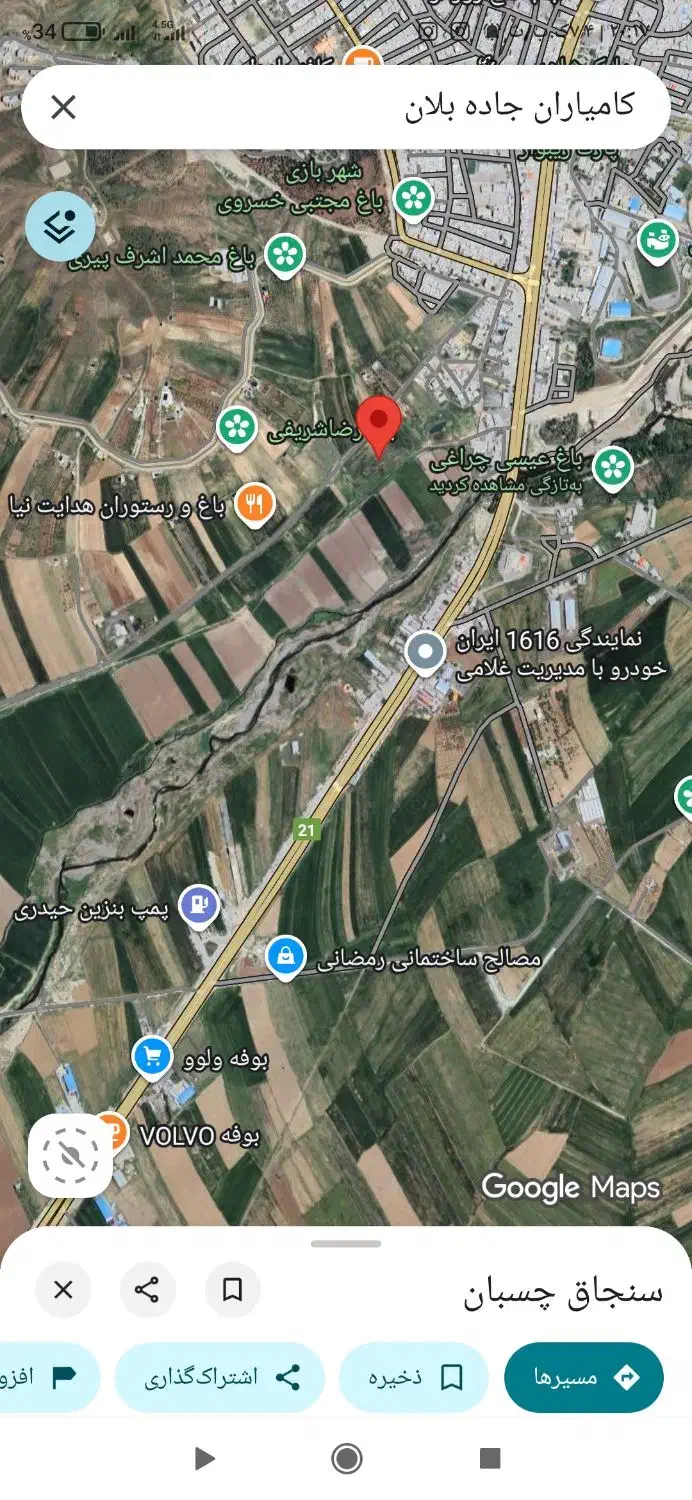The image size is (692, 1500).
Task: Tap the اشتراک‌گذاری chip
Action: 220,1377
